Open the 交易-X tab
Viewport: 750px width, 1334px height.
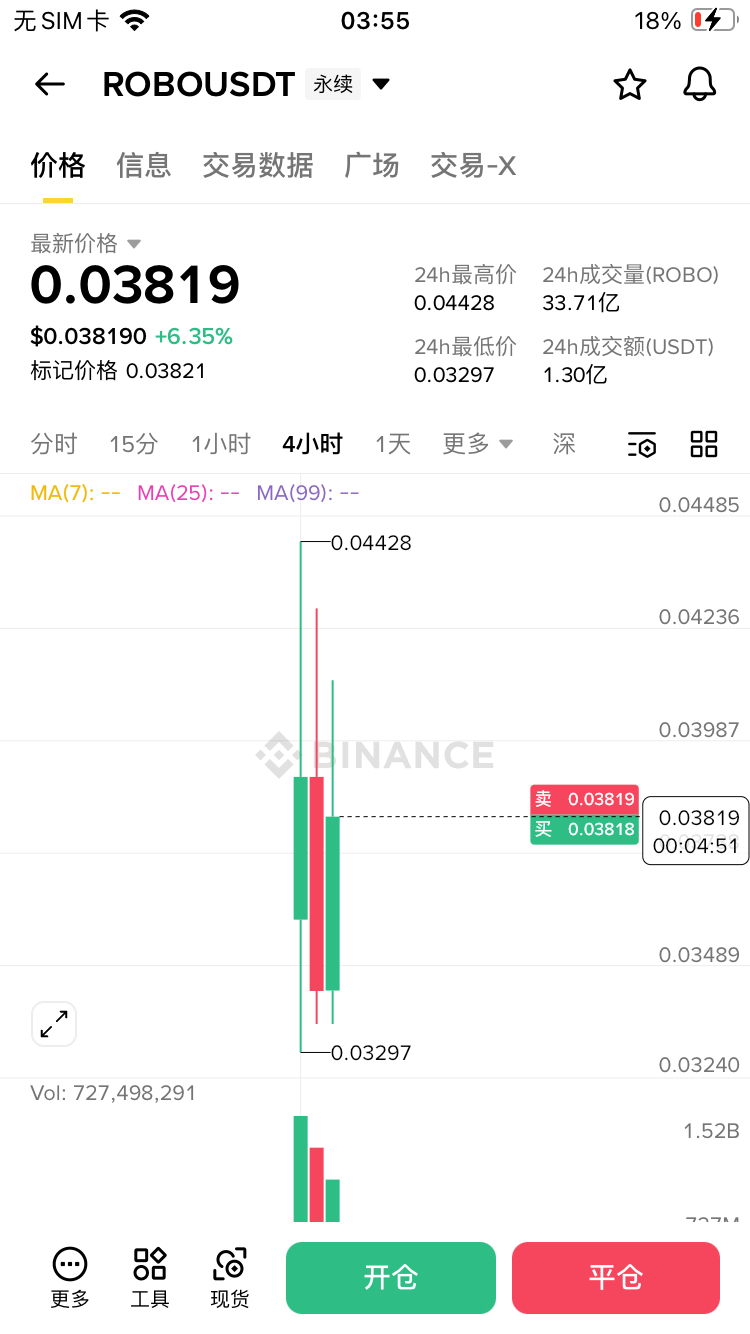point(472,165)
